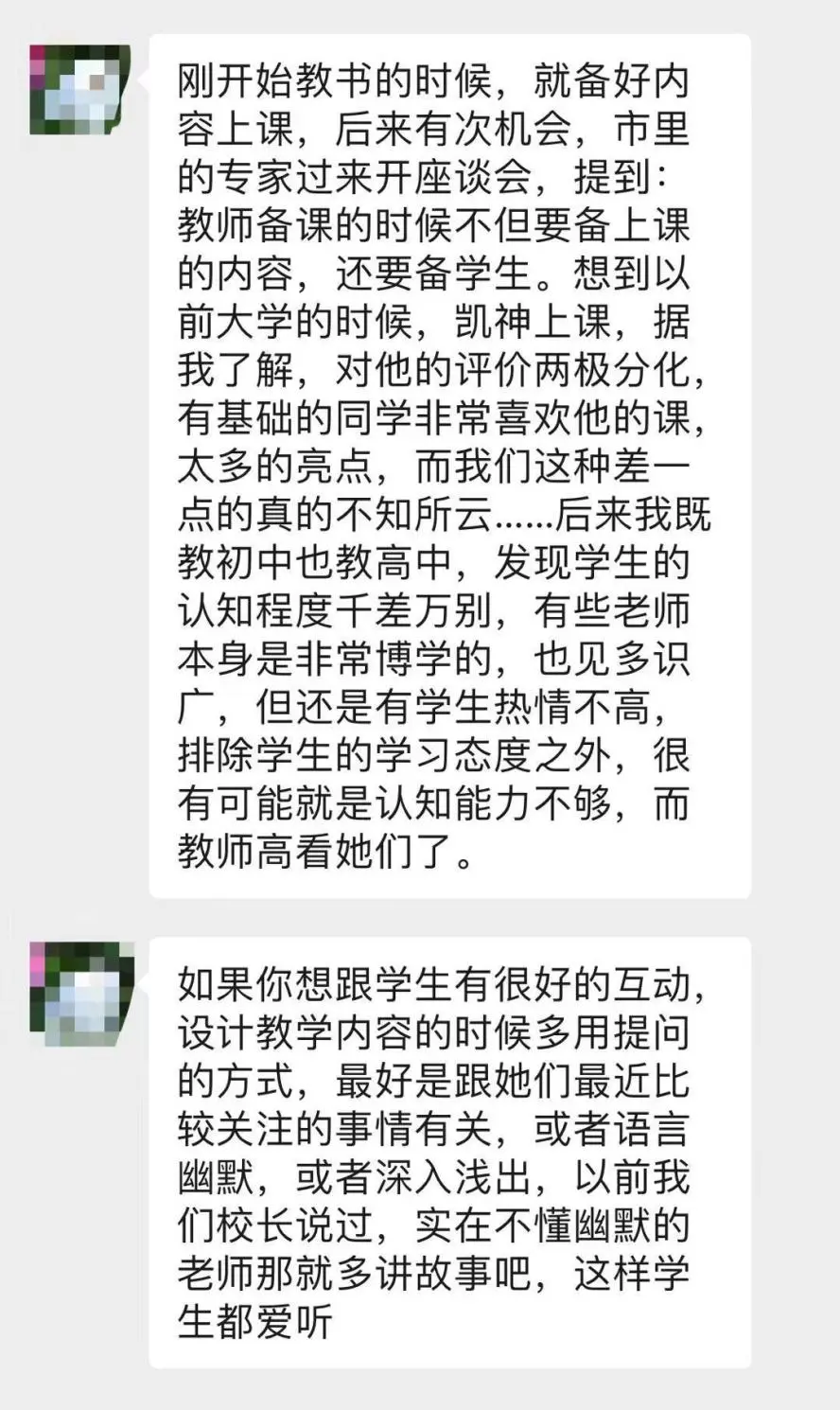Click the top sender's pixelated avatar
This screenshot has height=1410, width=840.
tap(80, 90)
